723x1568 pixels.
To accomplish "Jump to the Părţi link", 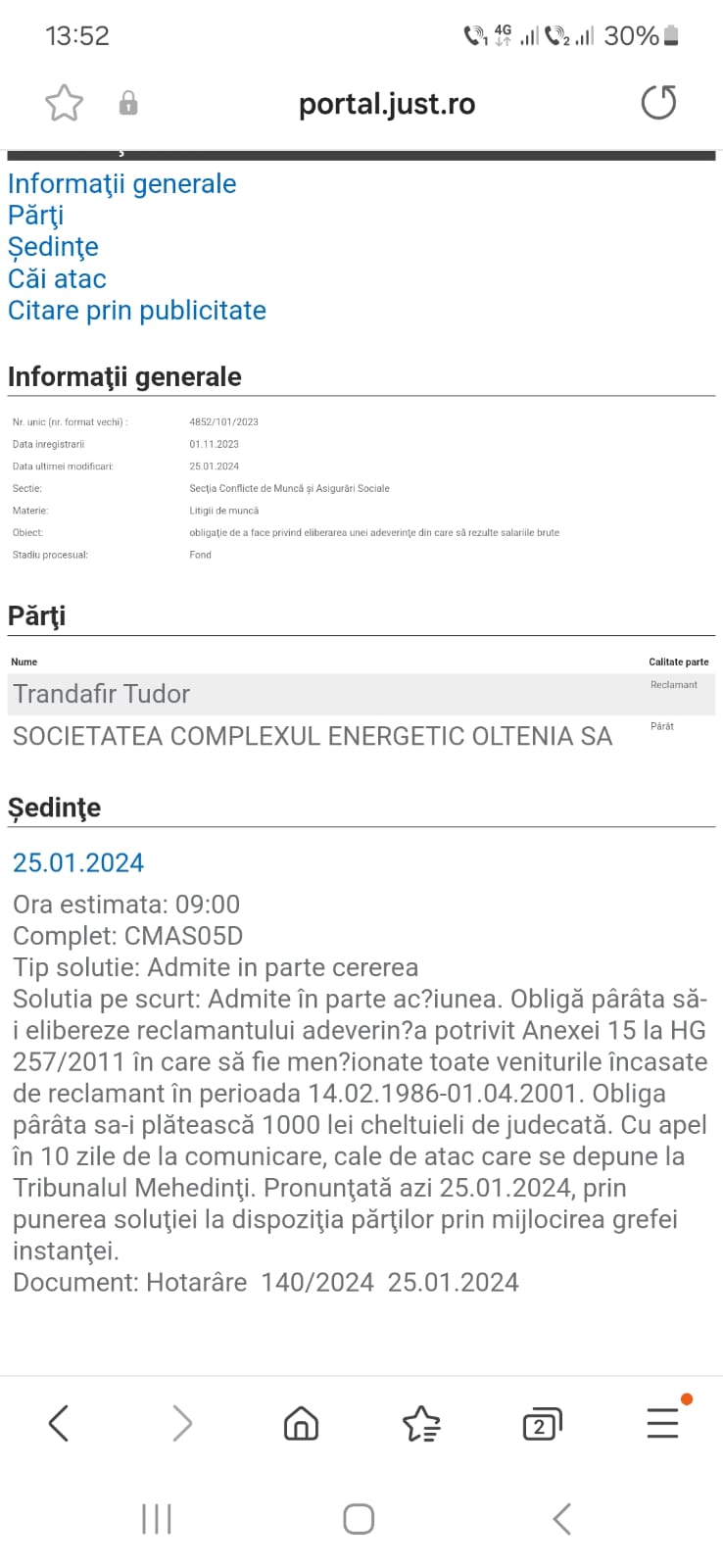I will pyautogui.click(x=35, y=216).
